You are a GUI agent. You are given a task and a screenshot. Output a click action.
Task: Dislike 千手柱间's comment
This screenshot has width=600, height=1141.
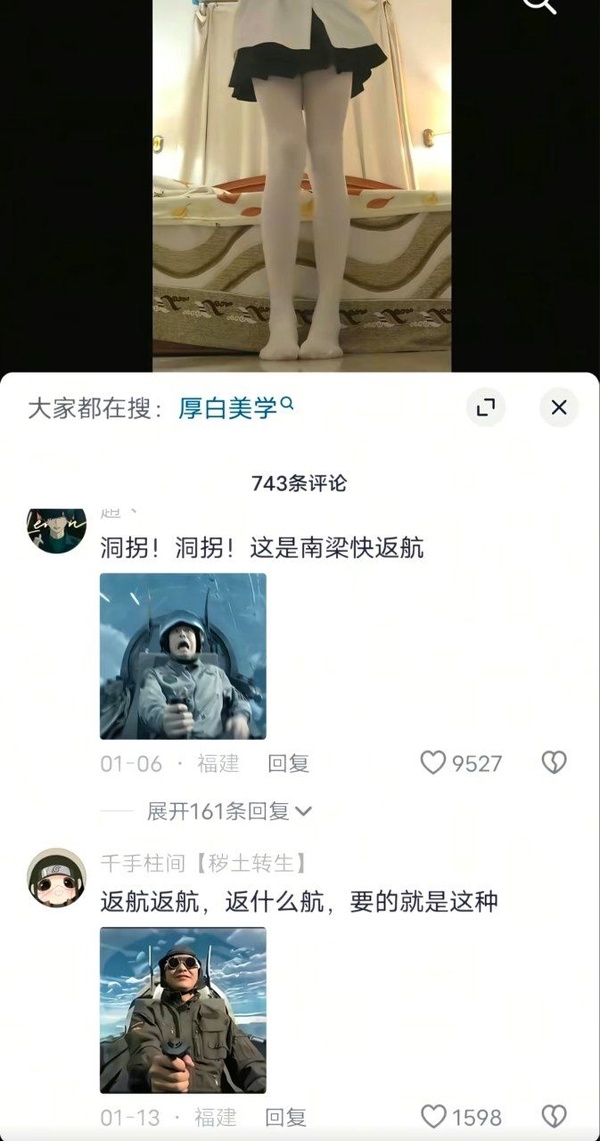coord(553,1117)
